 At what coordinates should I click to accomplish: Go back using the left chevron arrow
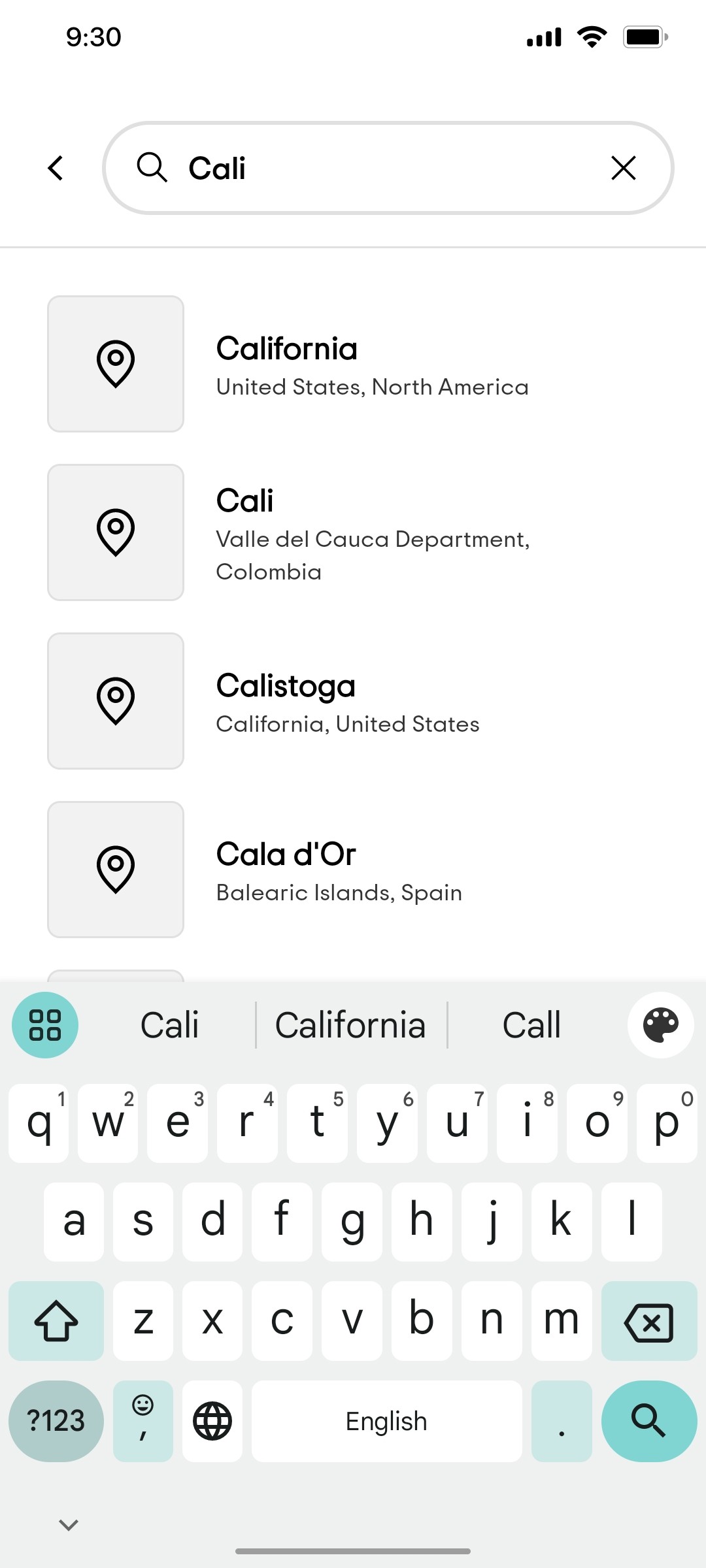[x=56, y=168]
